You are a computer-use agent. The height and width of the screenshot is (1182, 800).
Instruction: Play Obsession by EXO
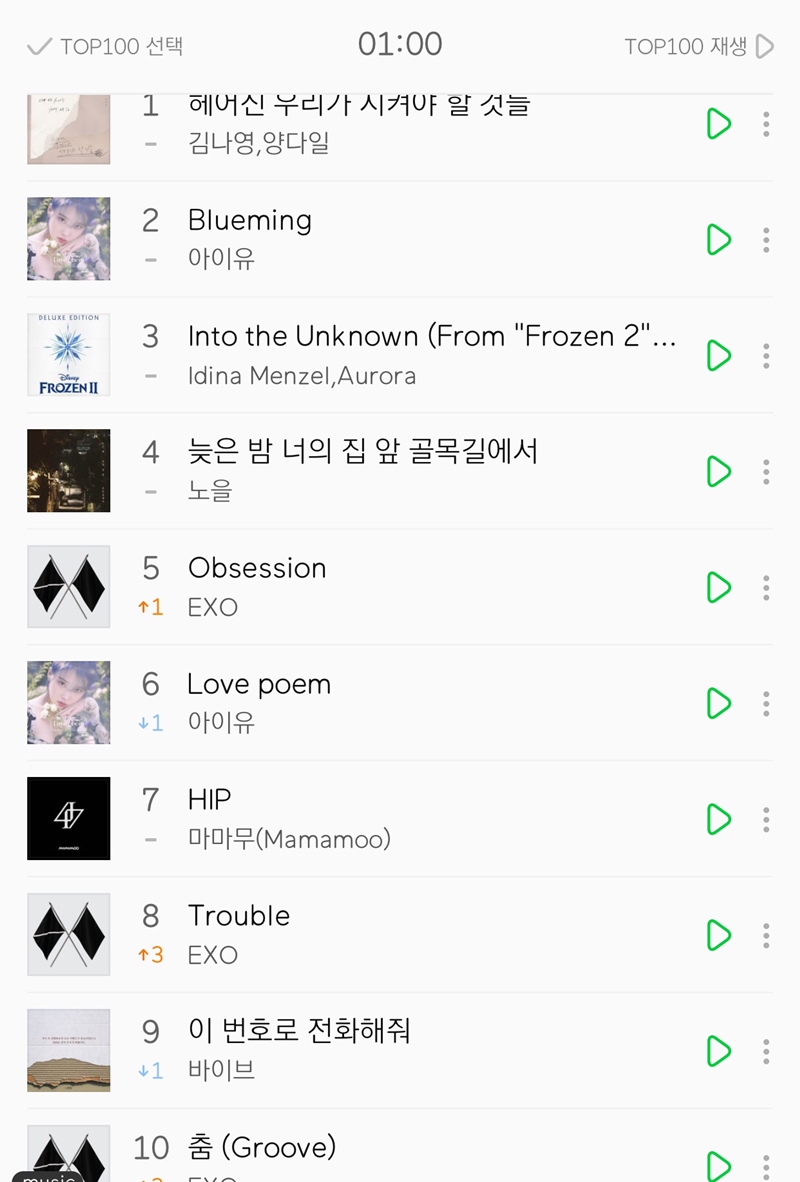coord(718,587)
